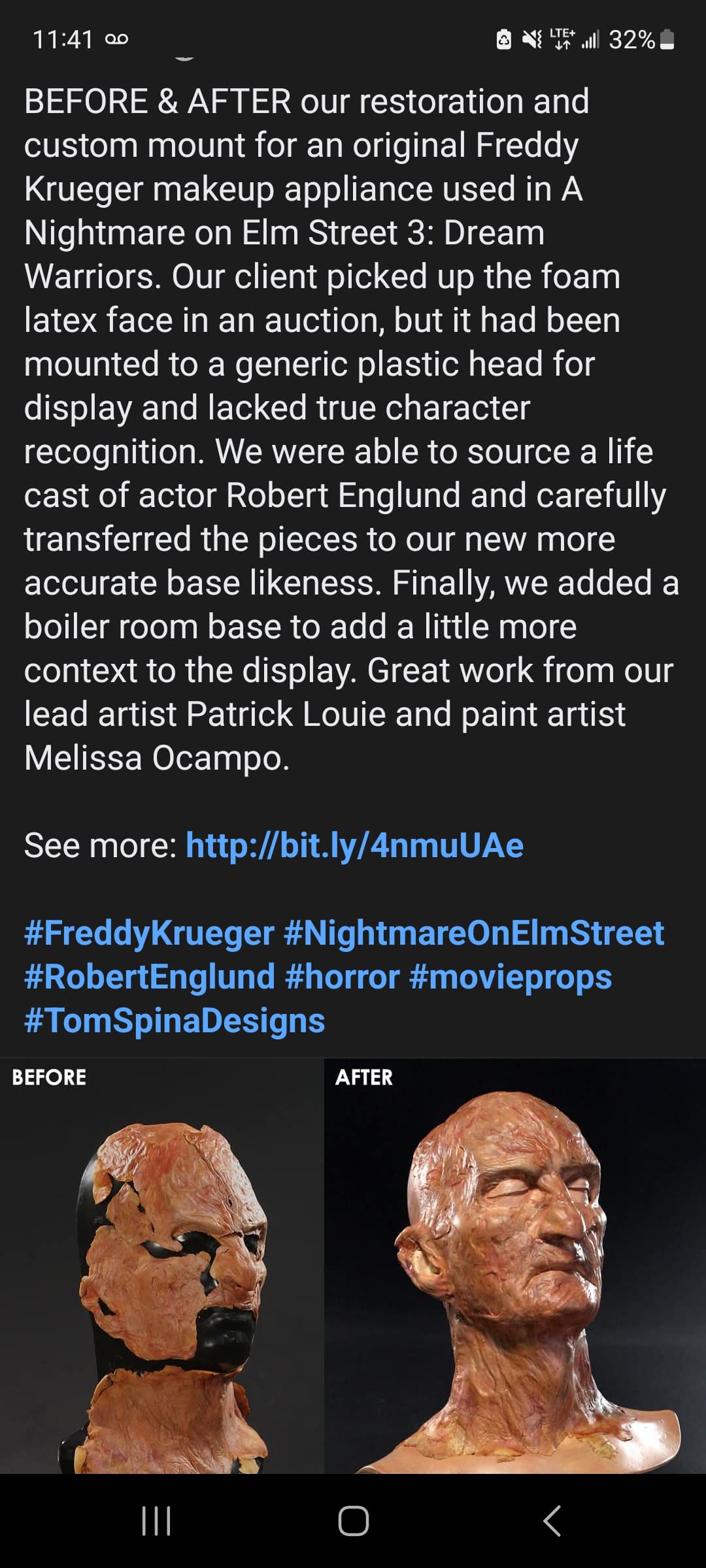
Task: Open the #RobertEnglund hashtag
Action: coord(149,977)
